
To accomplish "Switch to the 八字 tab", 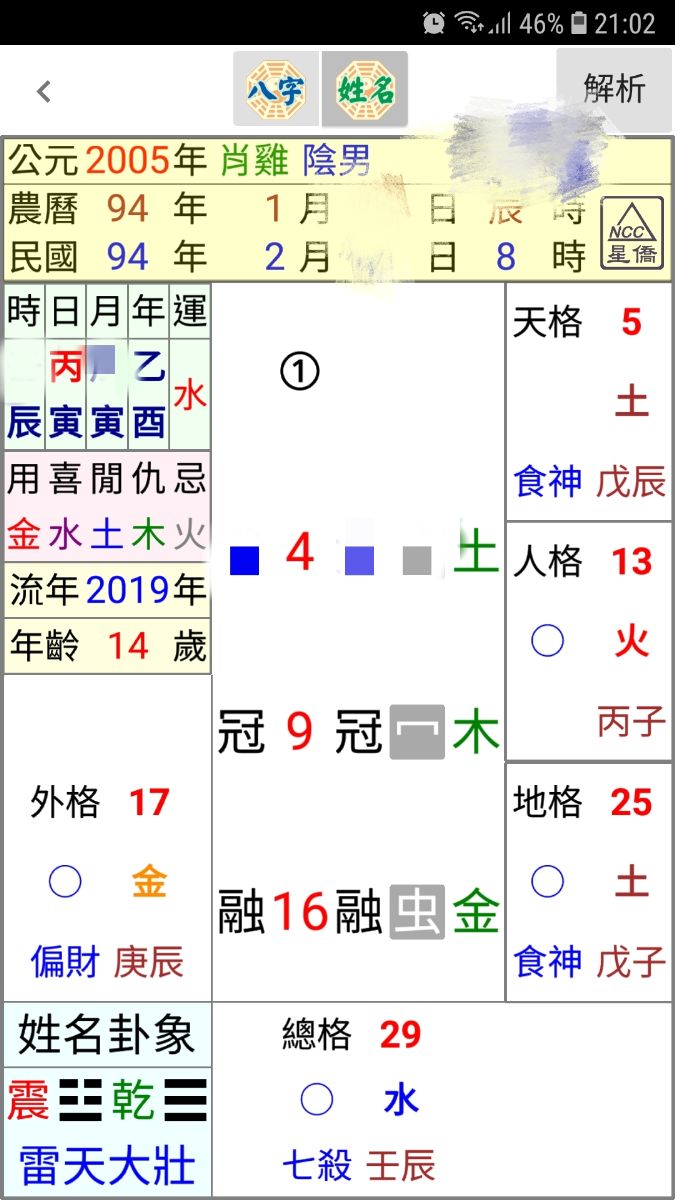I will (x=276, y=90).
